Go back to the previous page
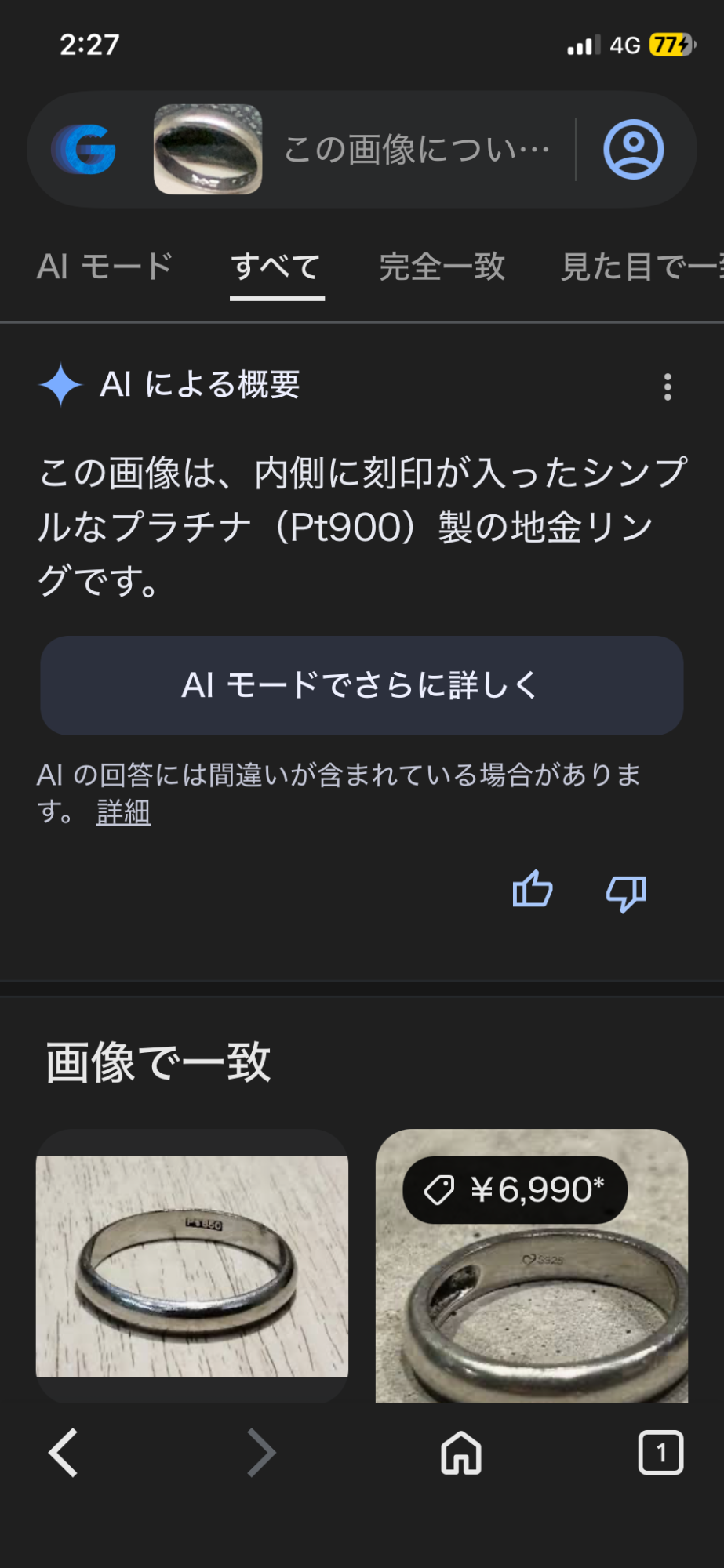 (x=64, y=1452)
